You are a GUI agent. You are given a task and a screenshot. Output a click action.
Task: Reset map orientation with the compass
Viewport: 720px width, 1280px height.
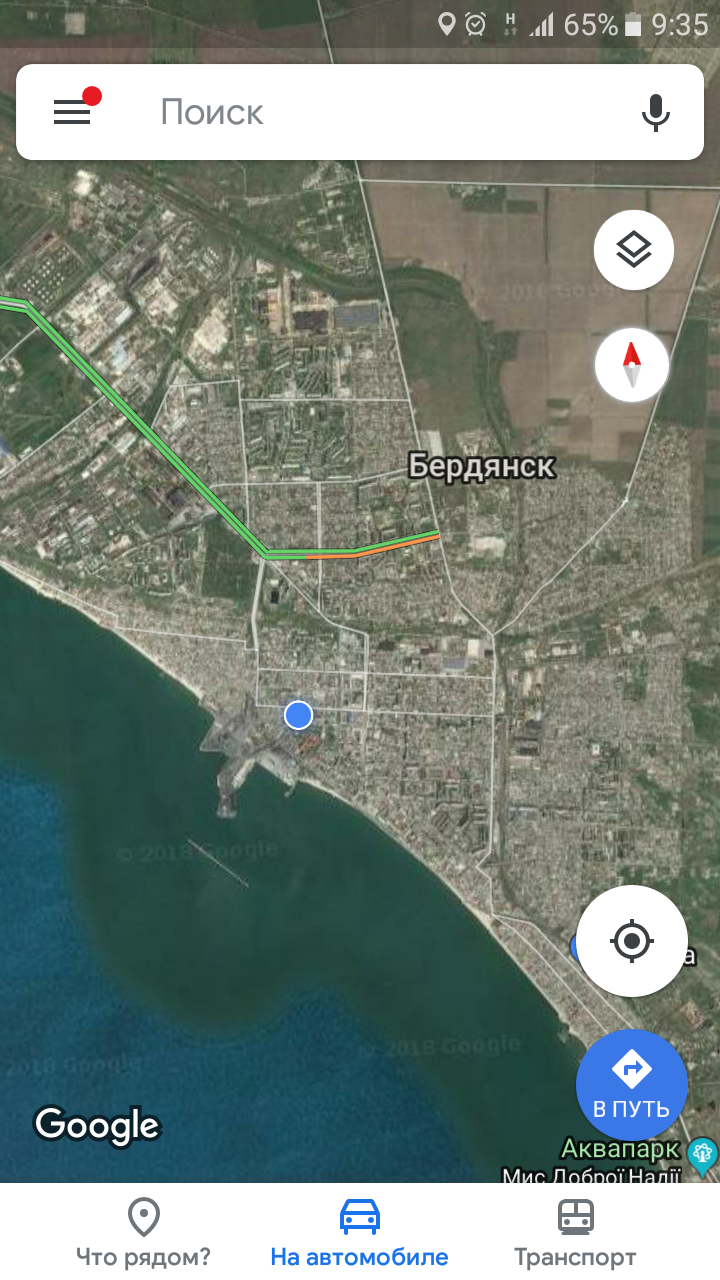(631, 365)
